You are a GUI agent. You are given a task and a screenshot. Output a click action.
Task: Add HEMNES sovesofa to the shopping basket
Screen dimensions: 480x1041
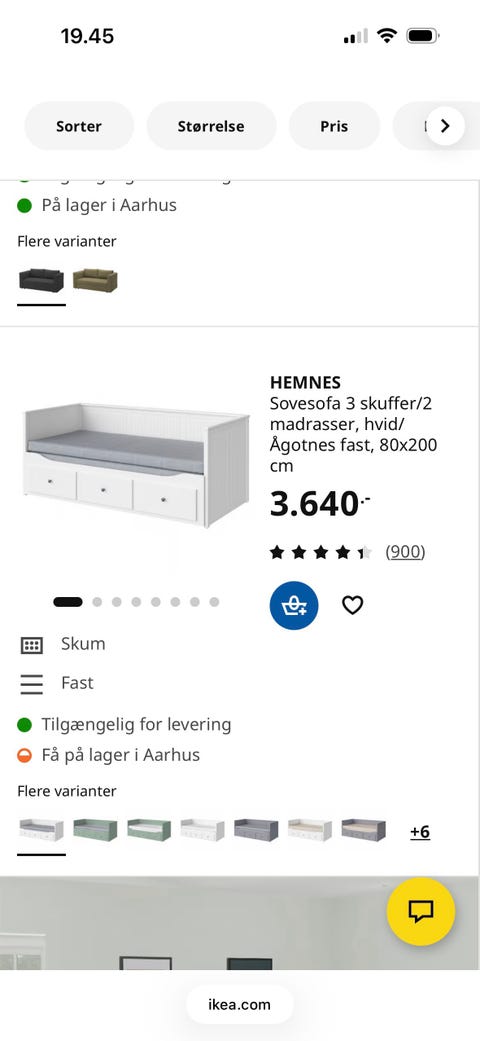[x=294, y=605]
